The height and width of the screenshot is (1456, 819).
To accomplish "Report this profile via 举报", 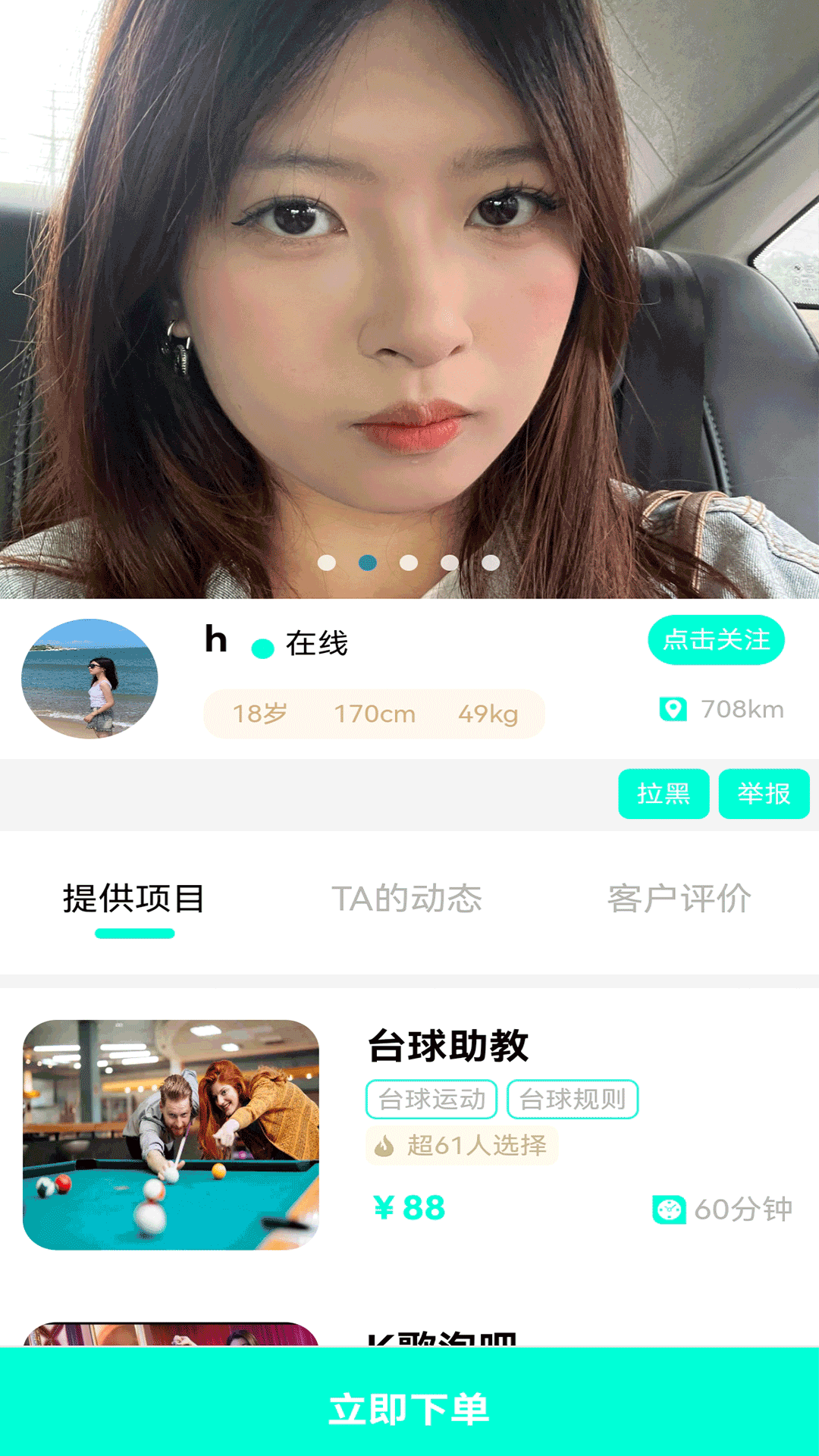I will pyautogui.click(x=764, y=794).
